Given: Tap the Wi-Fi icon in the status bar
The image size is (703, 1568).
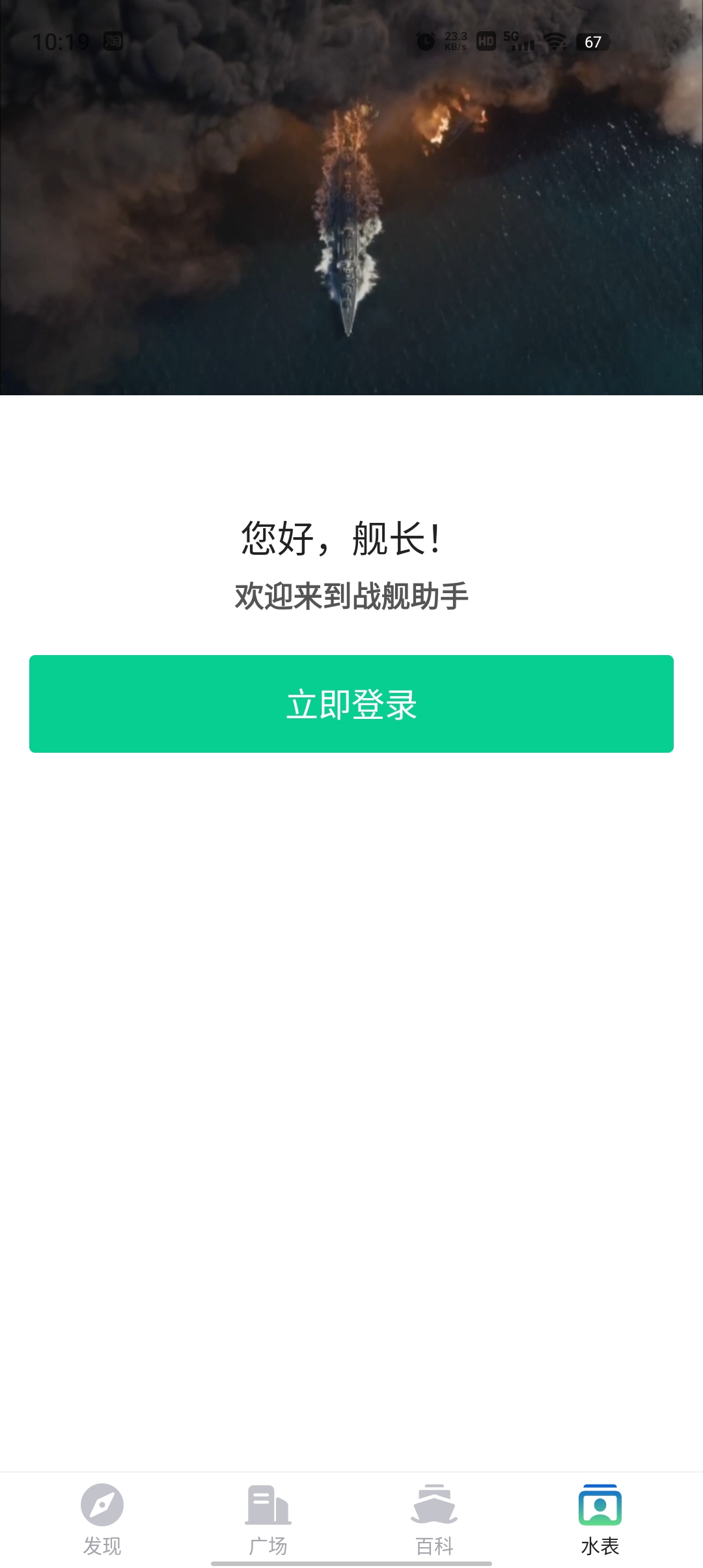Looking at the screenshot, I should 554,40.
